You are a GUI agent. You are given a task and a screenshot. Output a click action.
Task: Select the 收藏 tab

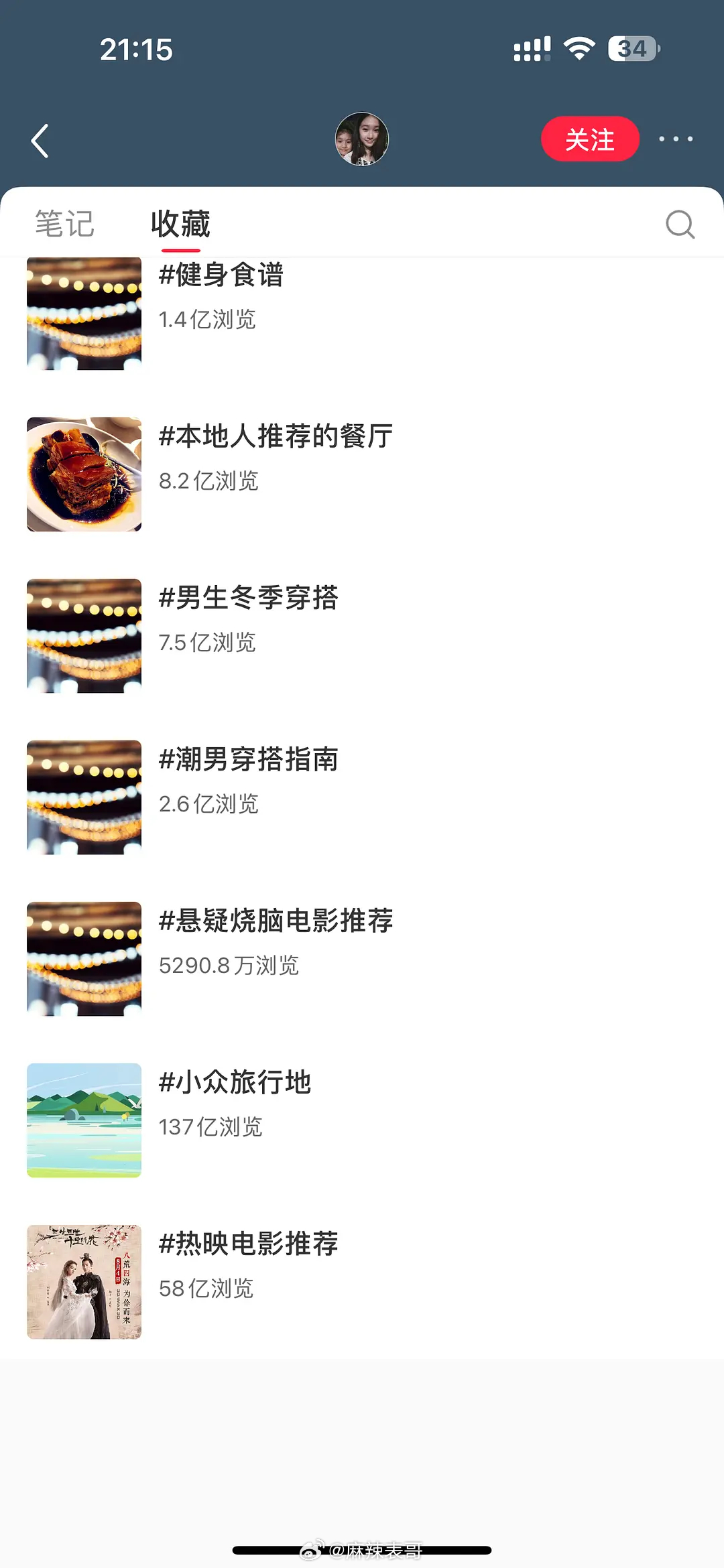click(180, 224)
